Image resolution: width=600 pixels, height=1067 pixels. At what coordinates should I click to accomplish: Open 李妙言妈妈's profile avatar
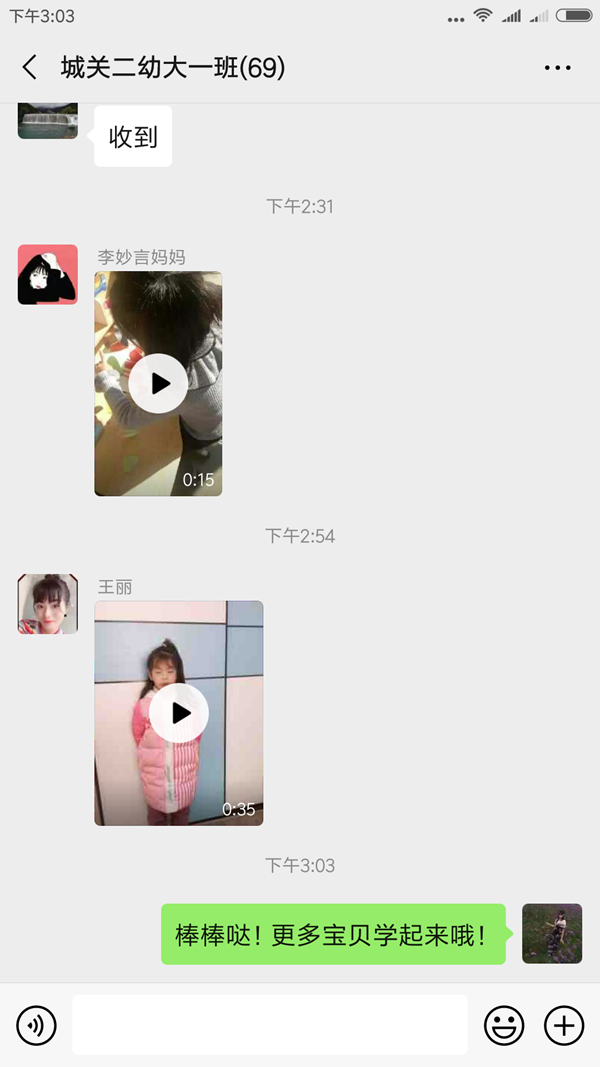coord(48,274)
